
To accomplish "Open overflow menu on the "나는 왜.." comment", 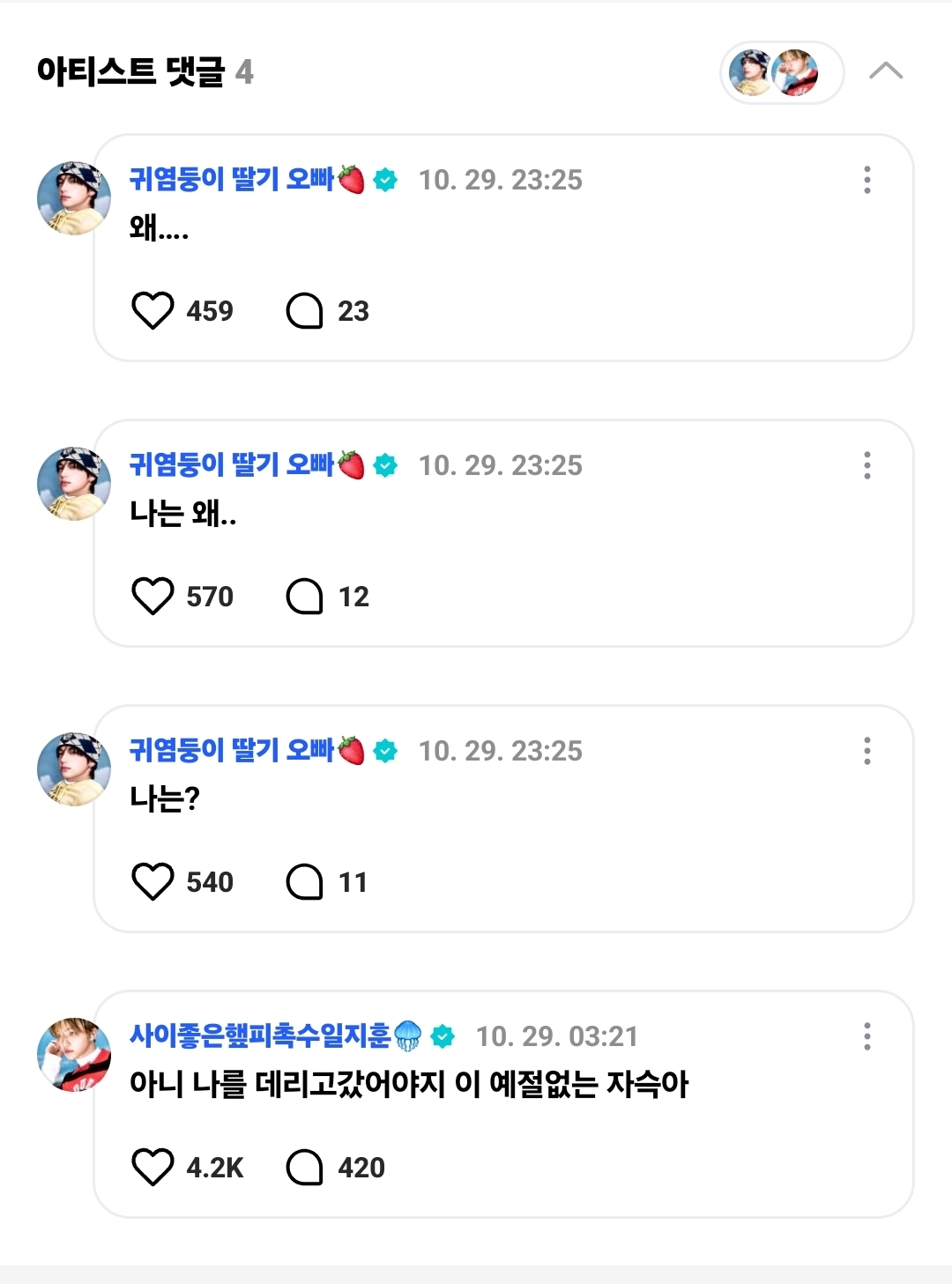I will pyautogui.click(x=867, y=465).
